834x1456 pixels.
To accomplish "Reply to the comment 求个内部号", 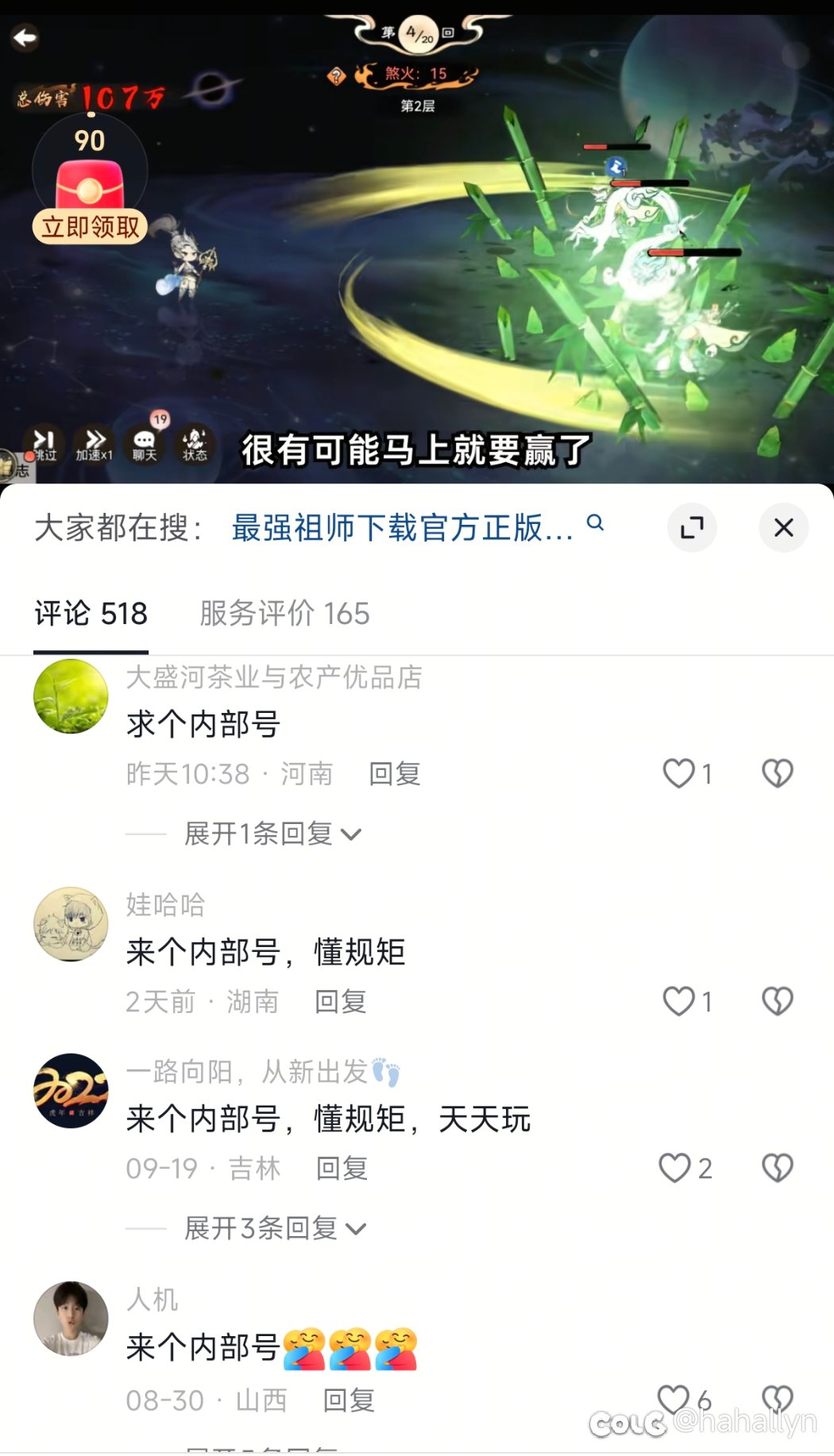I will coord(395,774).
